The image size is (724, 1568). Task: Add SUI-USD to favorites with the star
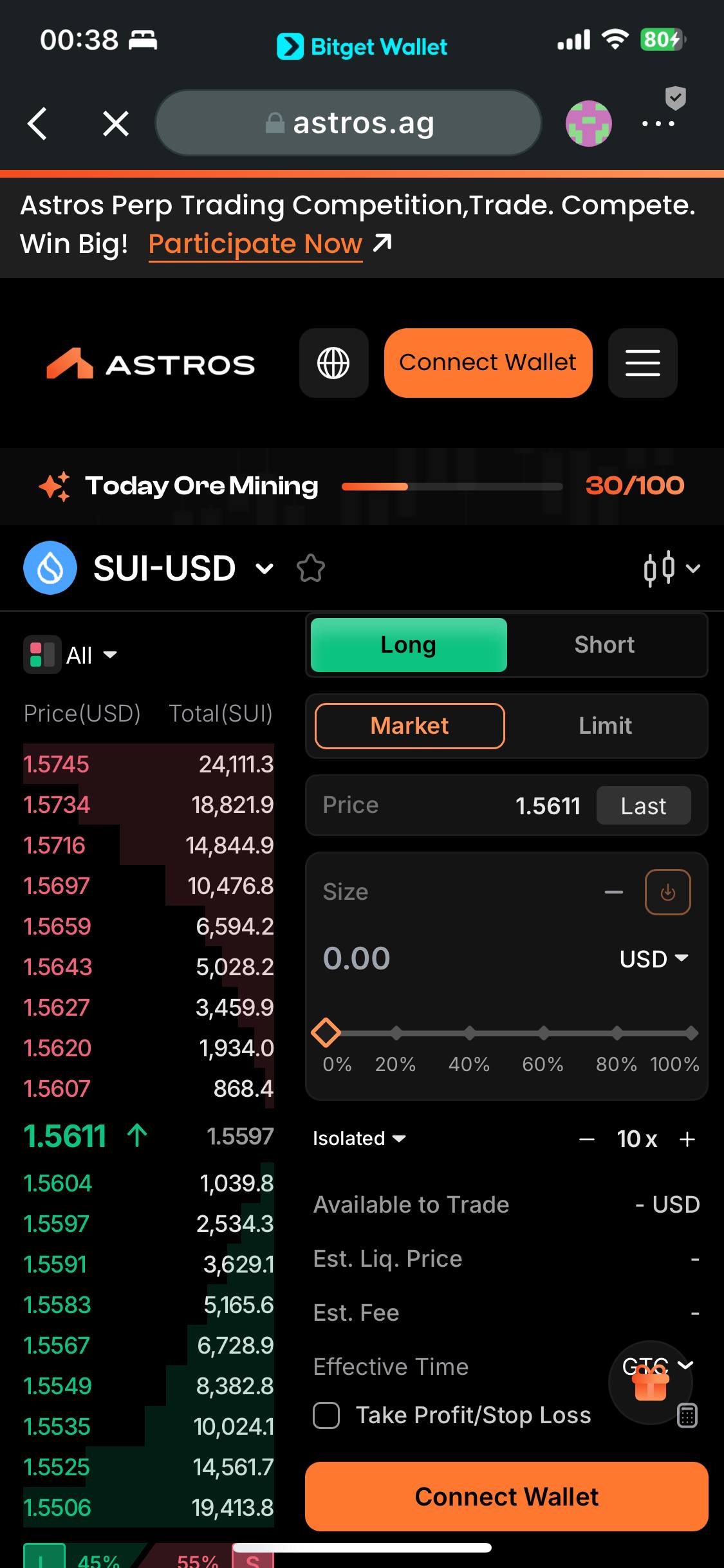(x=311, y=569)
